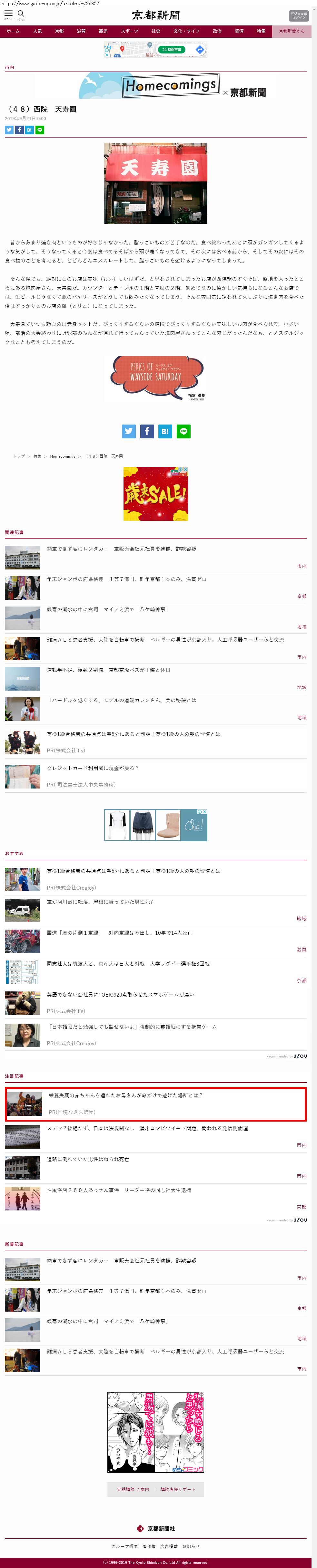Open the 栄養失調の赤ちゃん PR article
This screenshot has width=317, height=1568.
[125, 1095]
